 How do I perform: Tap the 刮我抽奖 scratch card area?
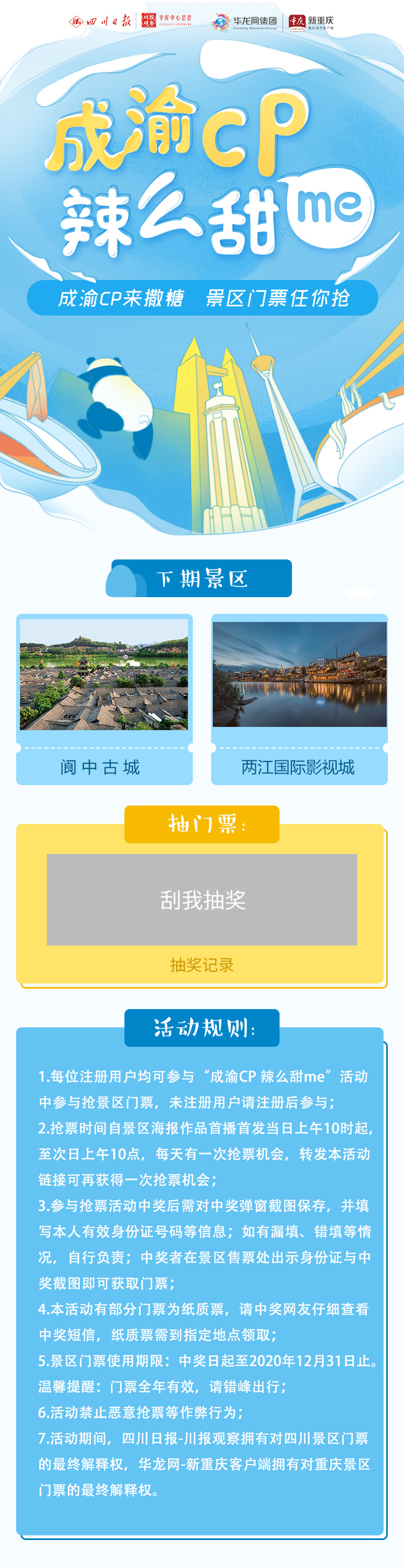tap(201, 899)
